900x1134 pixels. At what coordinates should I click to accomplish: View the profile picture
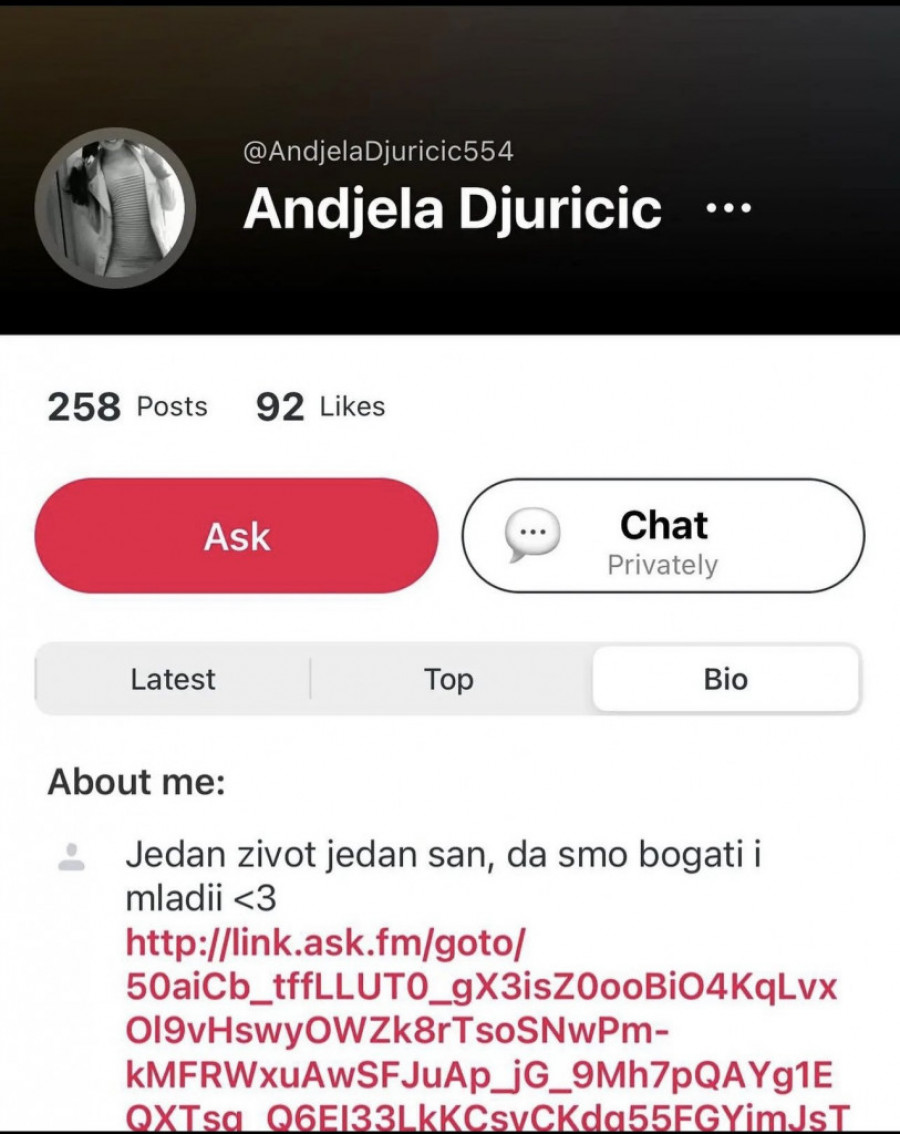115,208
